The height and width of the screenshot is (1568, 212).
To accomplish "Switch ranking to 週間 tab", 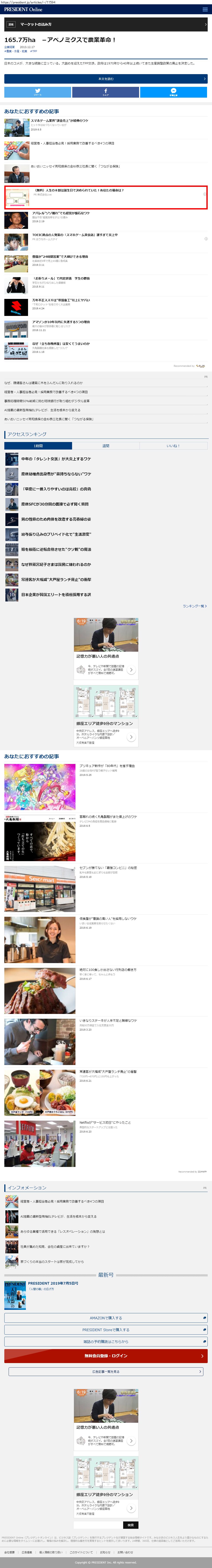I will (x=106, y=446).
